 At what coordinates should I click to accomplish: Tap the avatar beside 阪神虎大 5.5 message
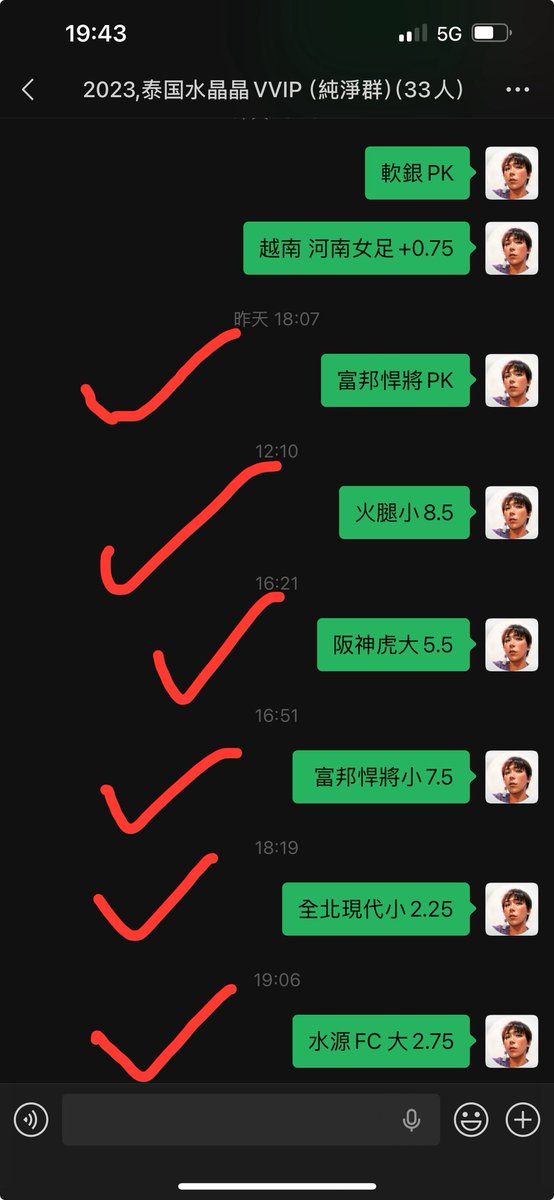click(x=512, y=645)
